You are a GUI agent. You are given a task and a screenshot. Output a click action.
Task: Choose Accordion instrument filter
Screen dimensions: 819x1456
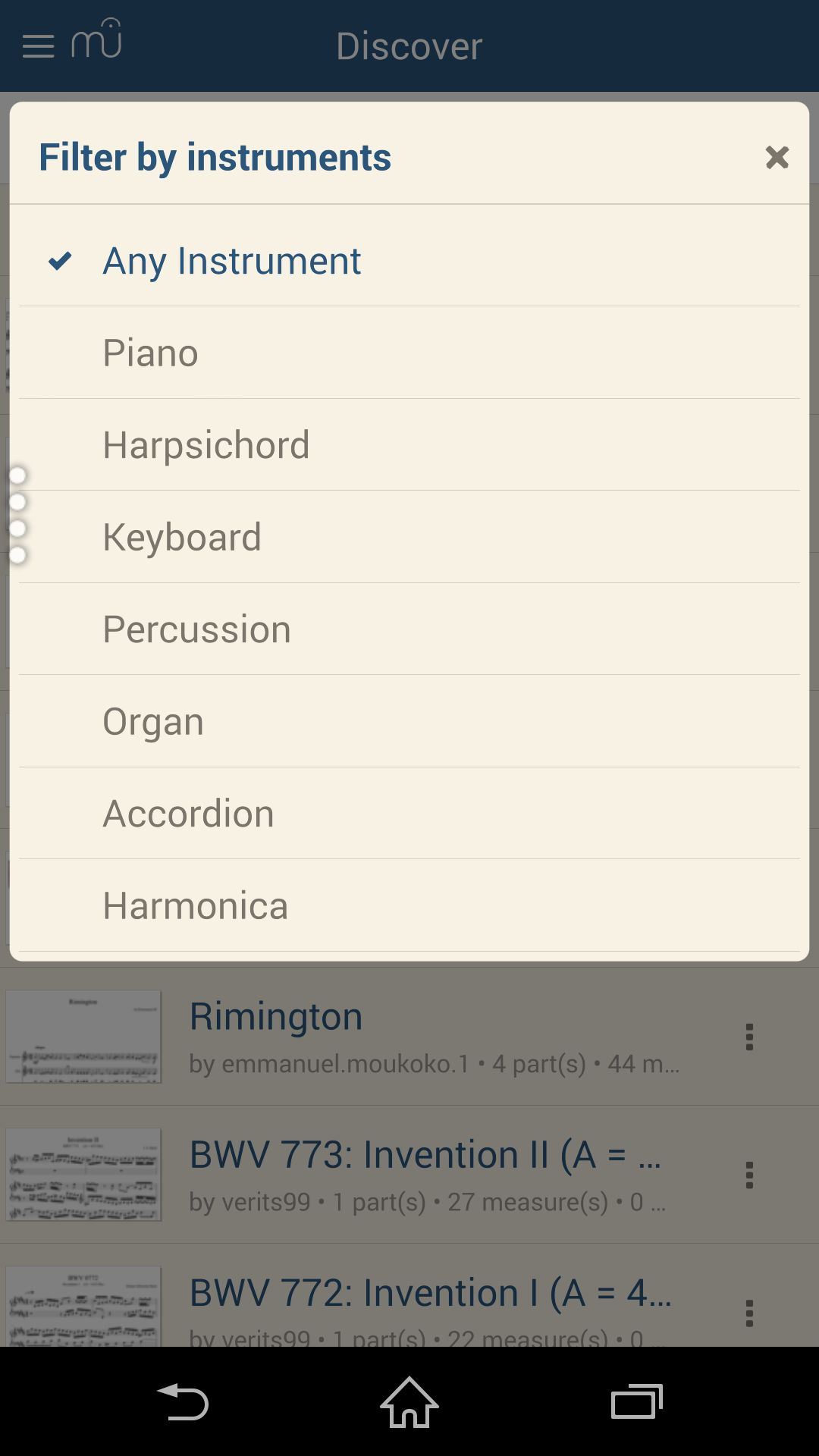point(409,813)
